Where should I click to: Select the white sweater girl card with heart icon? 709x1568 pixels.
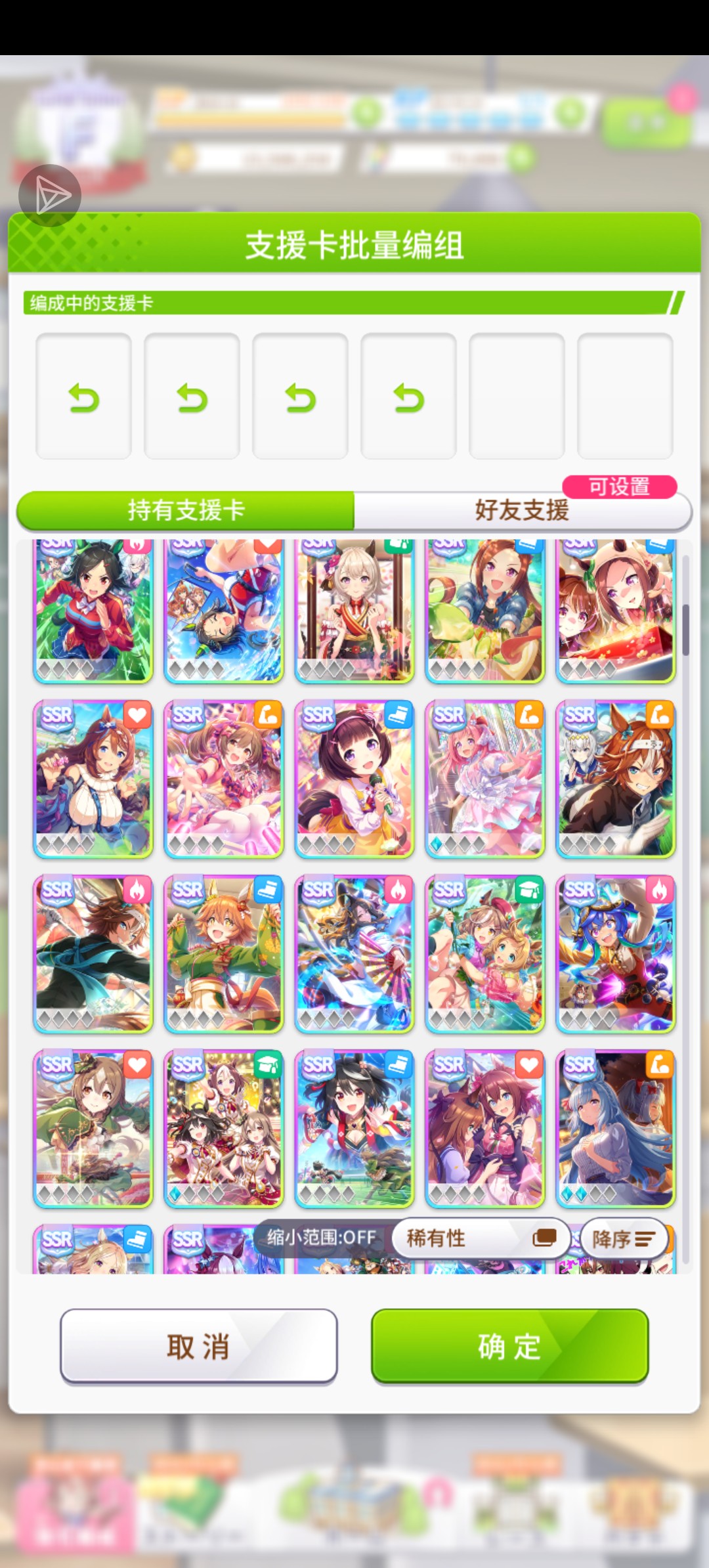(x=93, y=779)
